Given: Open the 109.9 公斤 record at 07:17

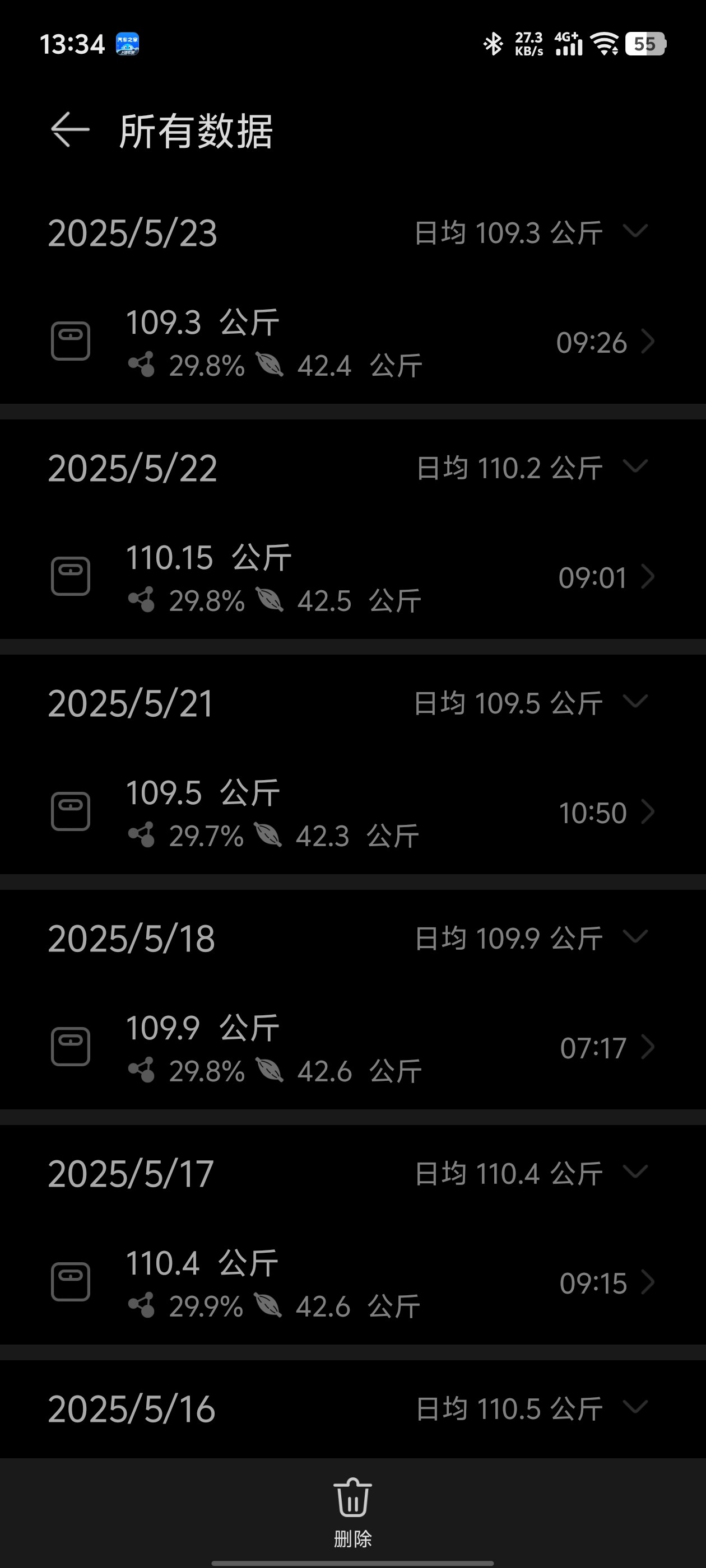Looking at the screenshot, I should 352,1047.
